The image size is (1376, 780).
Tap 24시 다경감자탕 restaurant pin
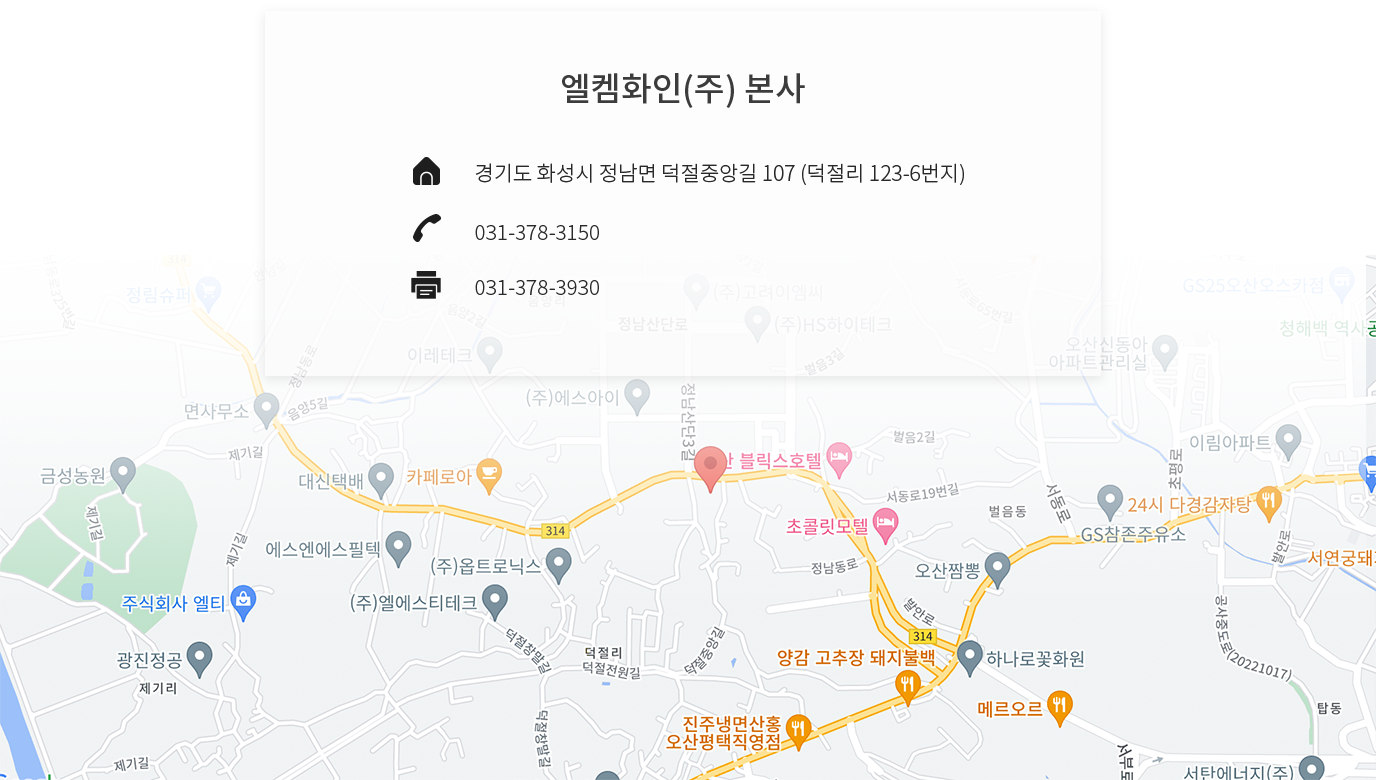pos(1269,502)
